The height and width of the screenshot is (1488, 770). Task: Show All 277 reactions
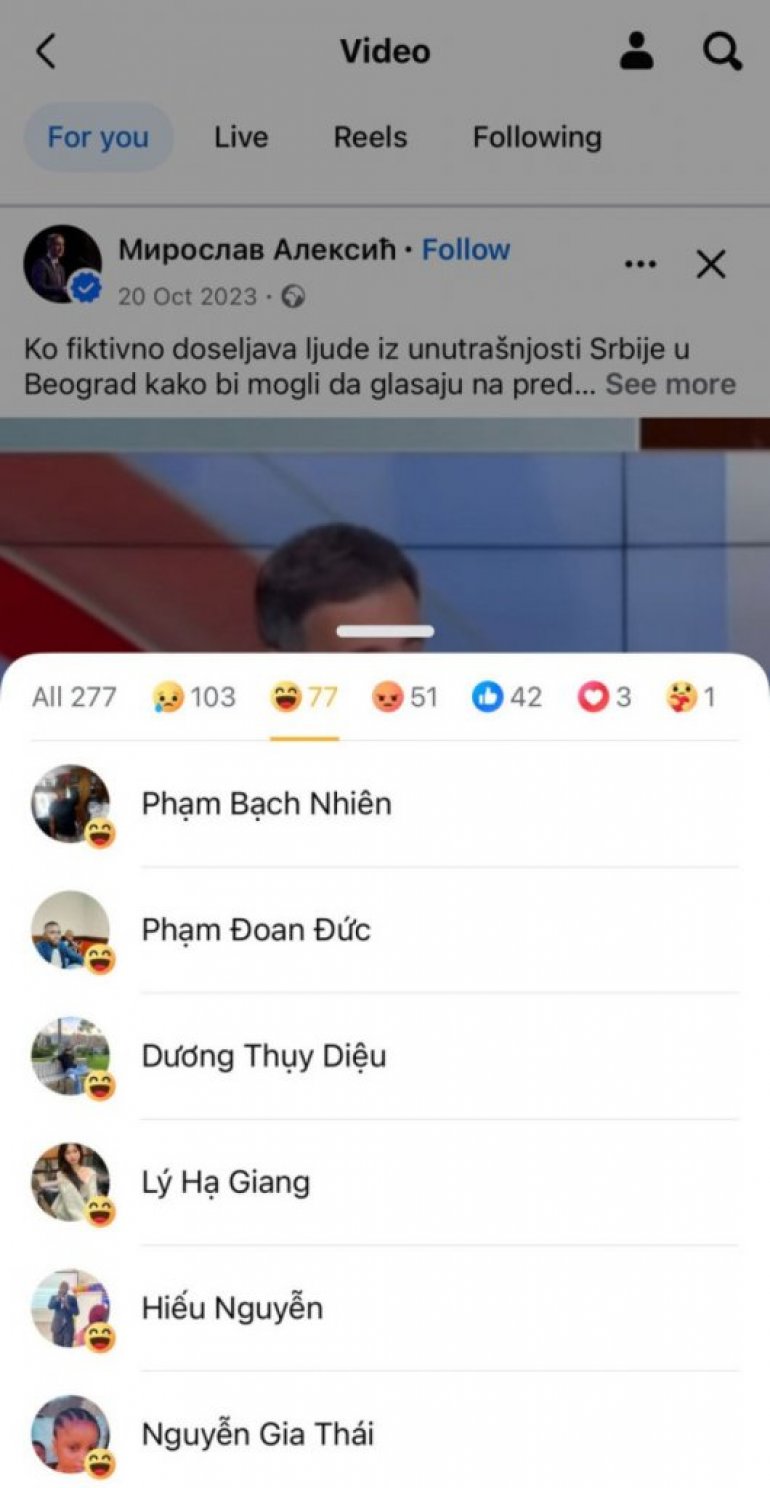(74, 697)
